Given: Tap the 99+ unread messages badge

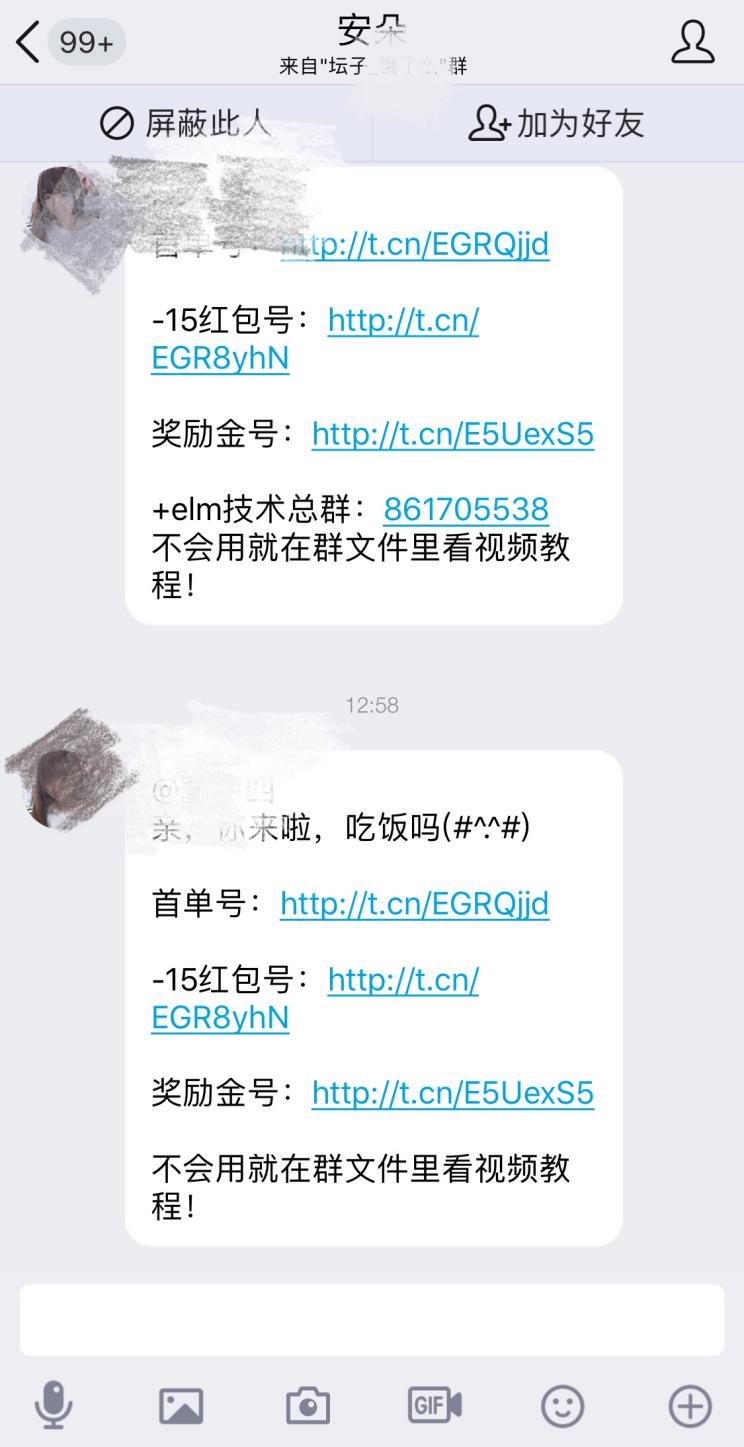Looking at the screenshot, I should pyautogui.click(x=84, y=42).
